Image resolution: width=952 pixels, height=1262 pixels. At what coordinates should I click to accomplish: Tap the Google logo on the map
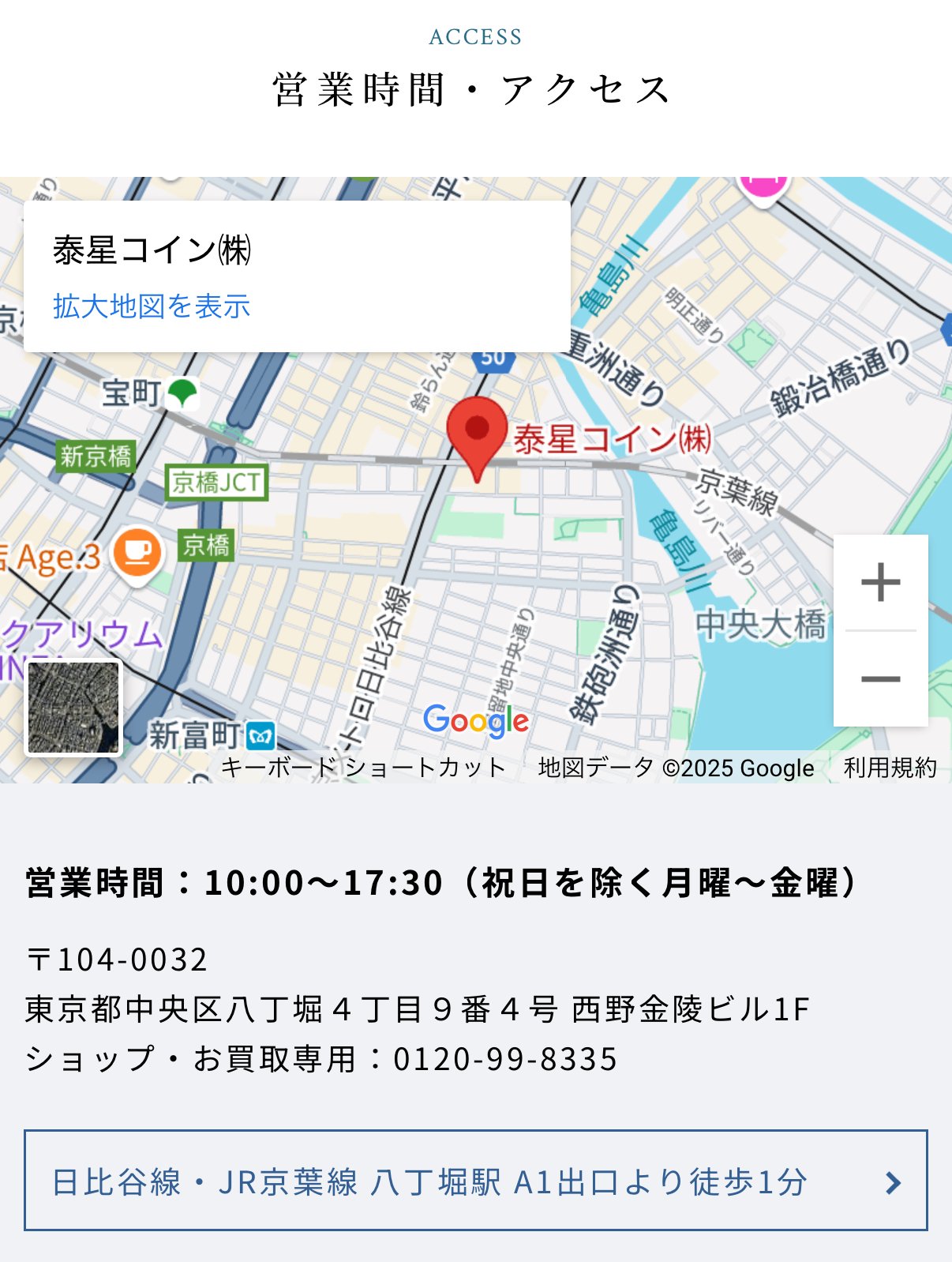(x=475, y=720)
